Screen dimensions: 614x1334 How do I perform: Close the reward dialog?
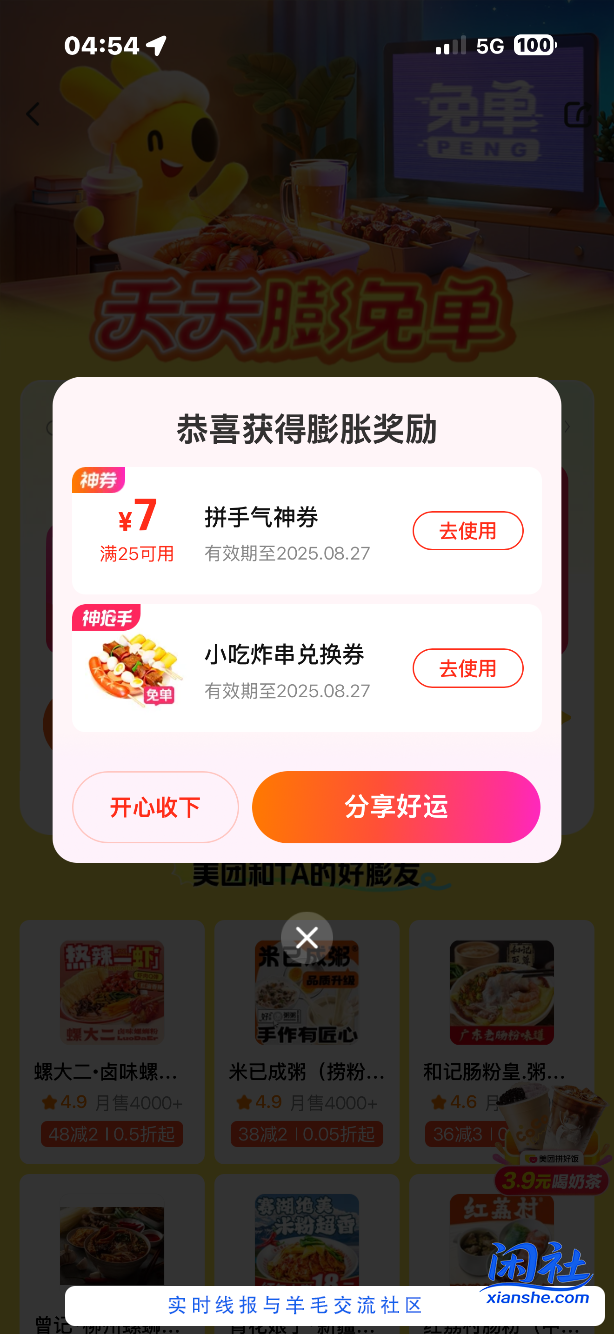click(307, 937)
